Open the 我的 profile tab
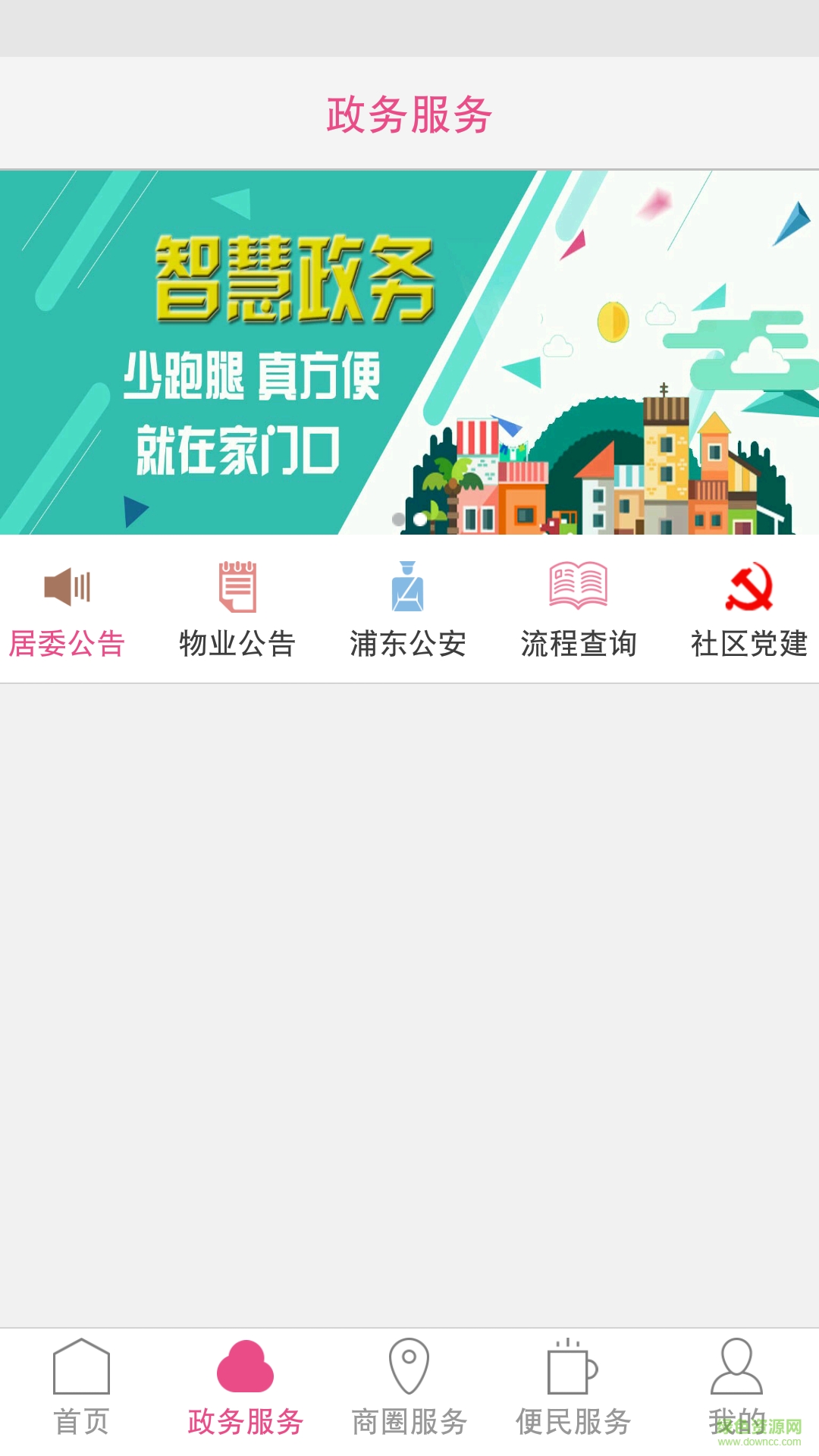Viewport: 819px width, 1456px height. tap(737, 1388)
